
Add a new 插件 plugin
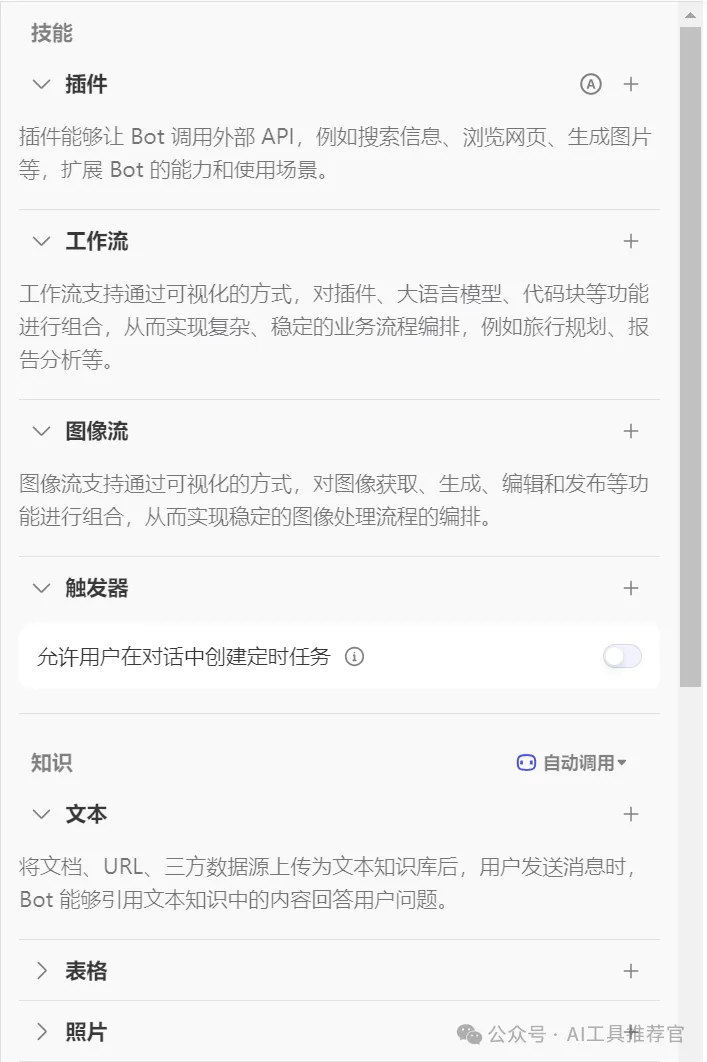(x=631, y=85)
